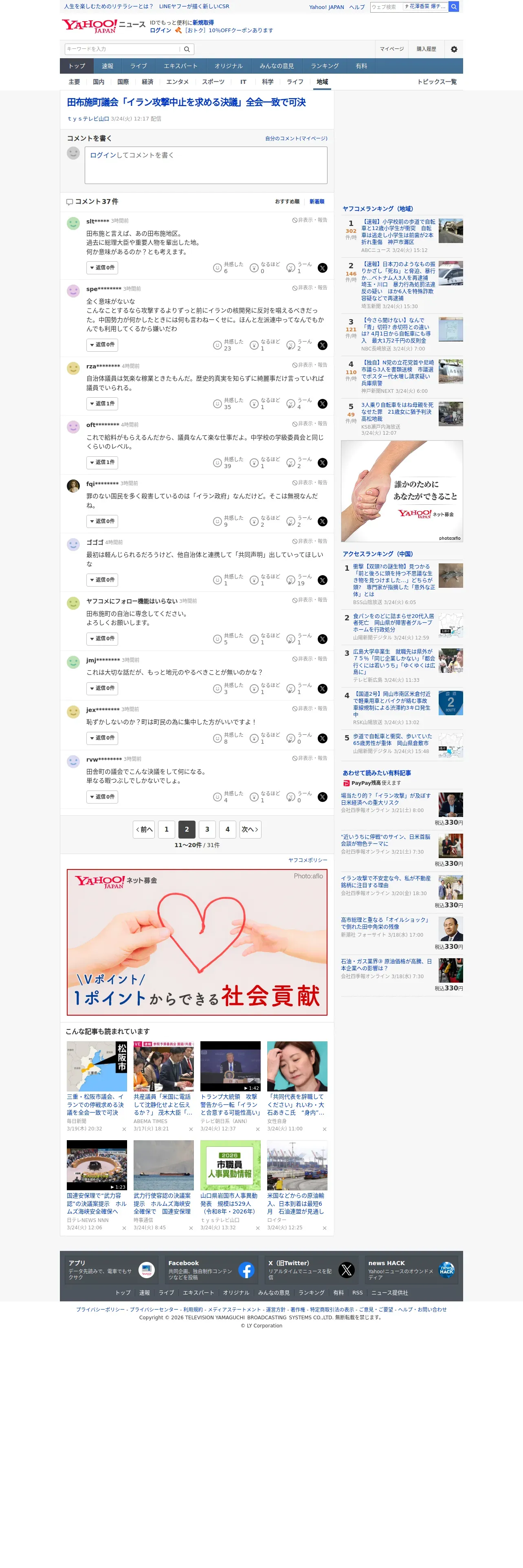Viewport: 523px width, 1568px height.
Task: Dismiss the 三重・松阪市議会 recommended article
Action: click(124, 1129)
